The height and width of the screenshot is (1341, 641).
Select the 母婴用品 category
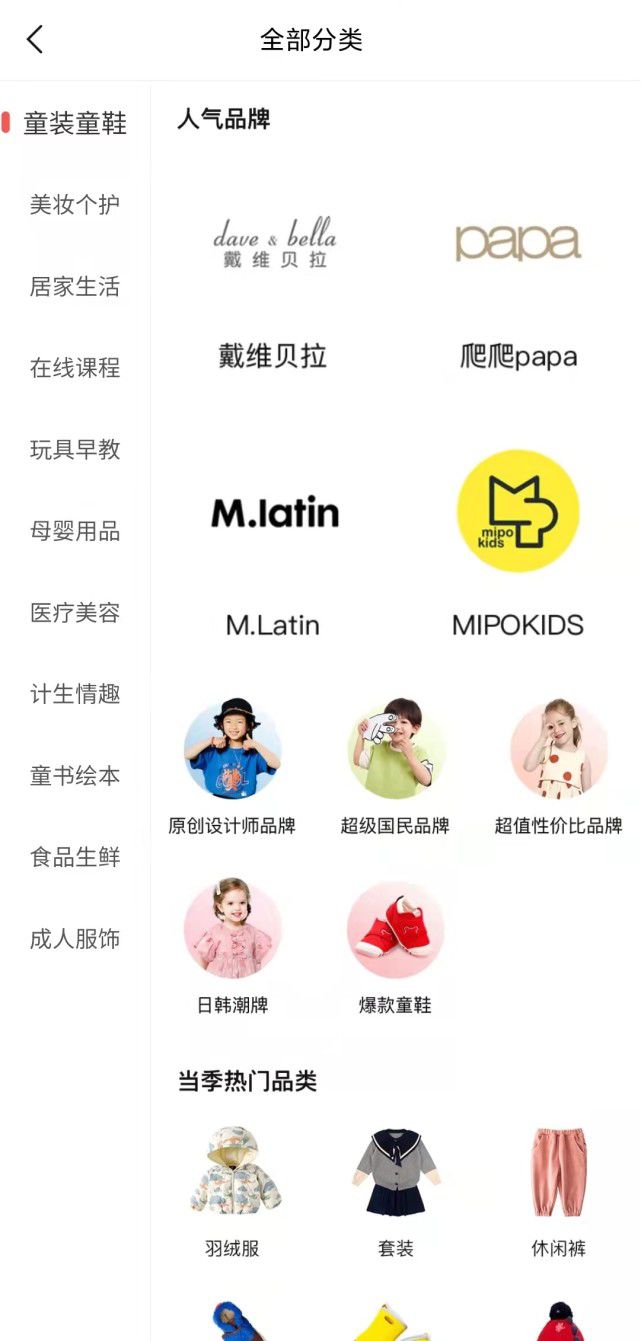[75, 531]
